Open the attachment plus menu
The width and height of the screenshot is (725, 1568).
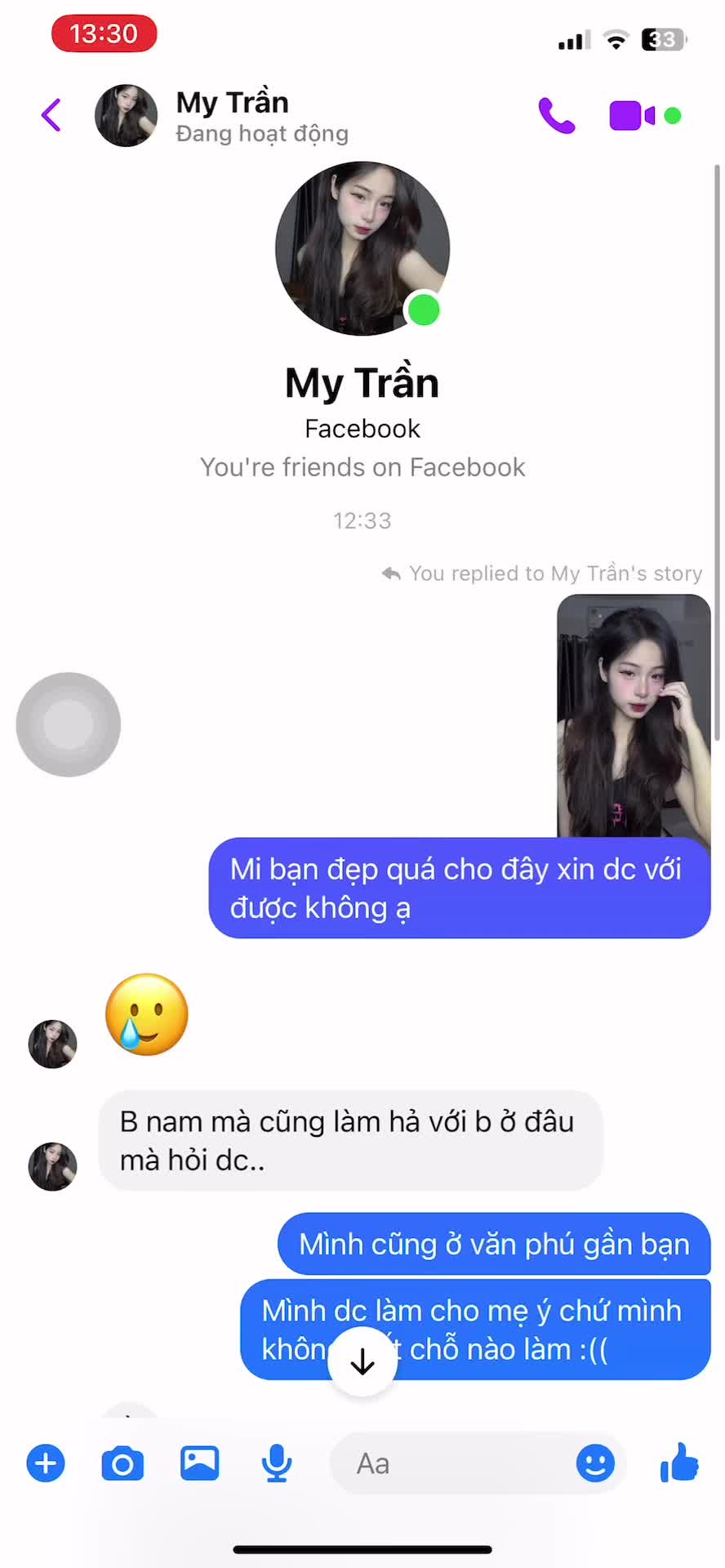(46, 1463)
